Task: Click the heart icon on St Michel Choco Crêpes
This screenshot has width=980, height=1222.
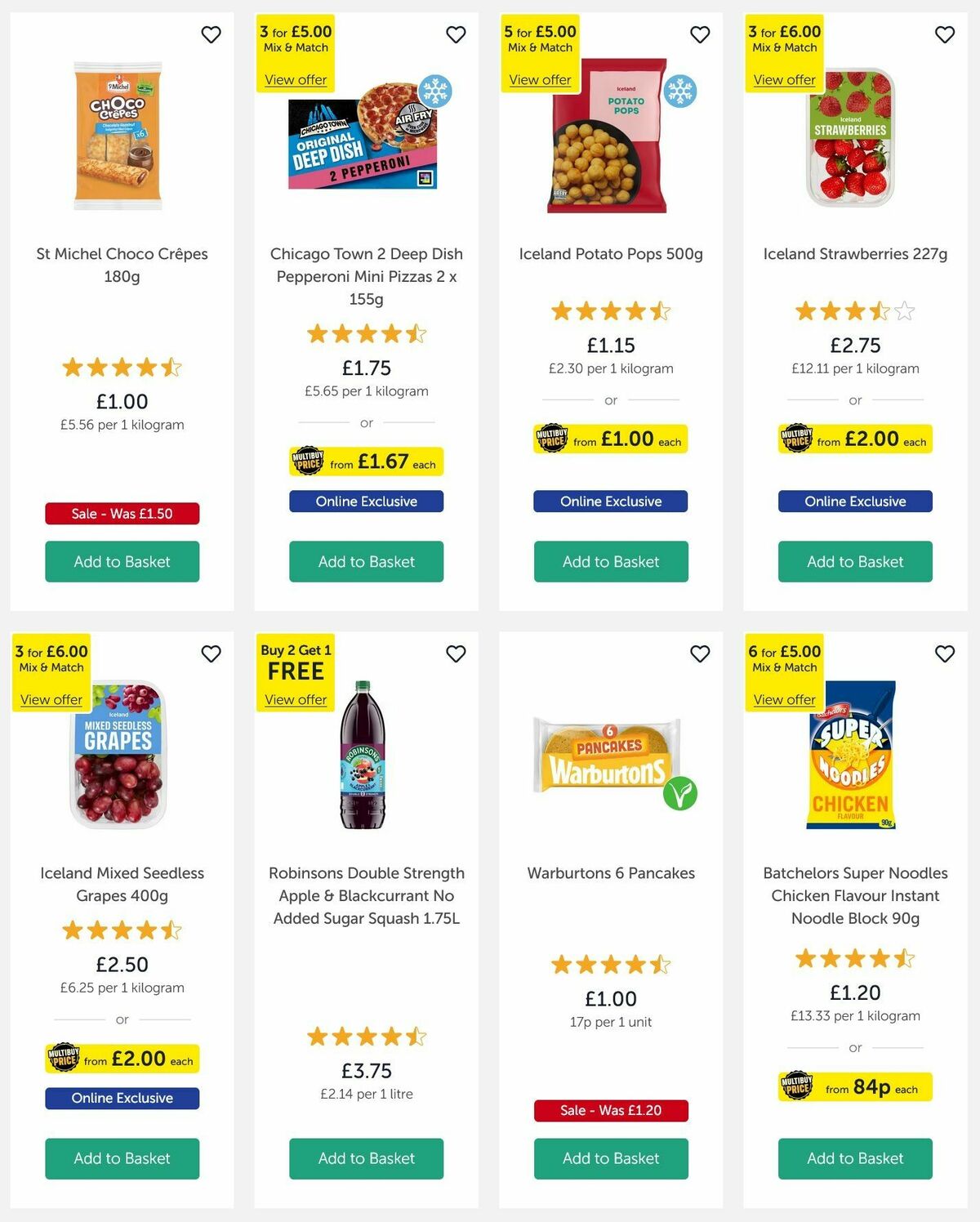Action: pos(212,35)
